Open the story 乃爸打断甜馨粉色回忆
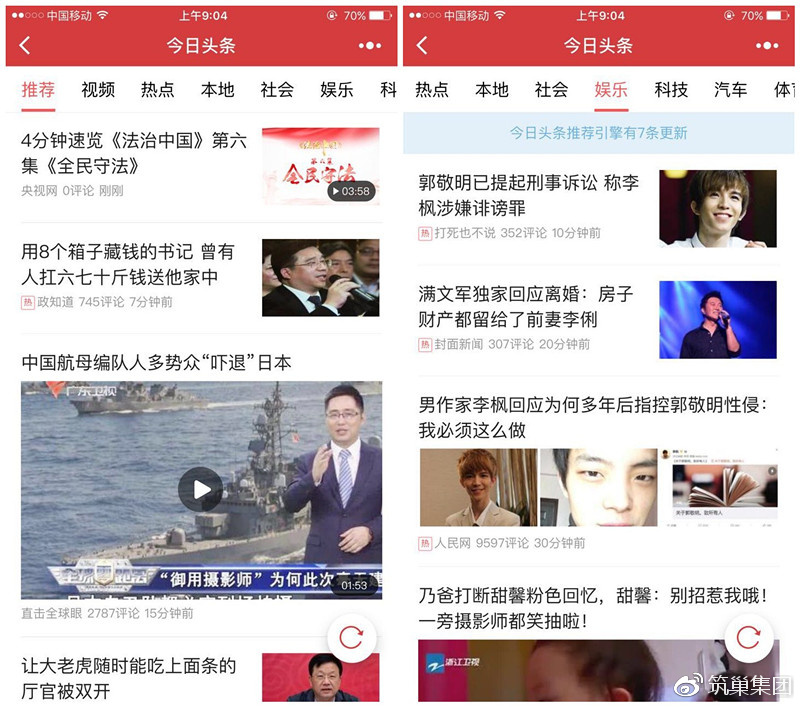Screen dimensions: 800x707 593,608
